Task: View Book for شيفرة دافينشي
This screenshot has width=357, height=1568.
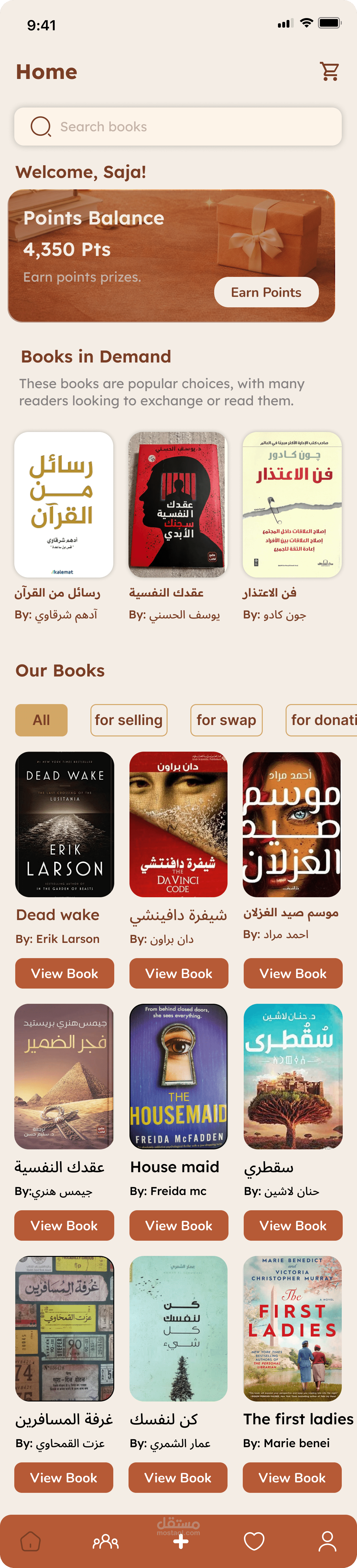Action: [x=178, y=973]
